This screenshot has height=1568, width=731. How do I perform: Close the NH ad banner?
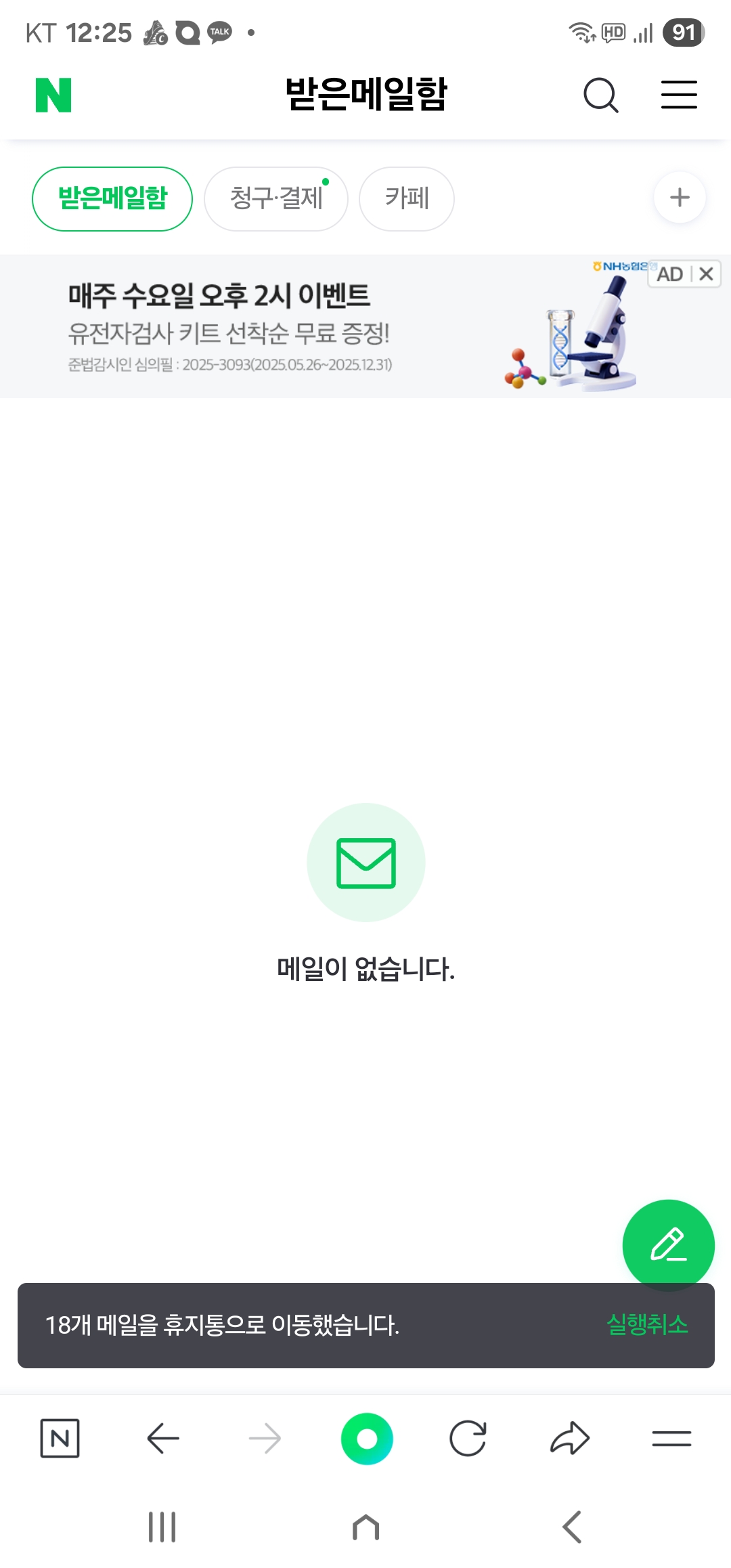[x=706, y=274]
